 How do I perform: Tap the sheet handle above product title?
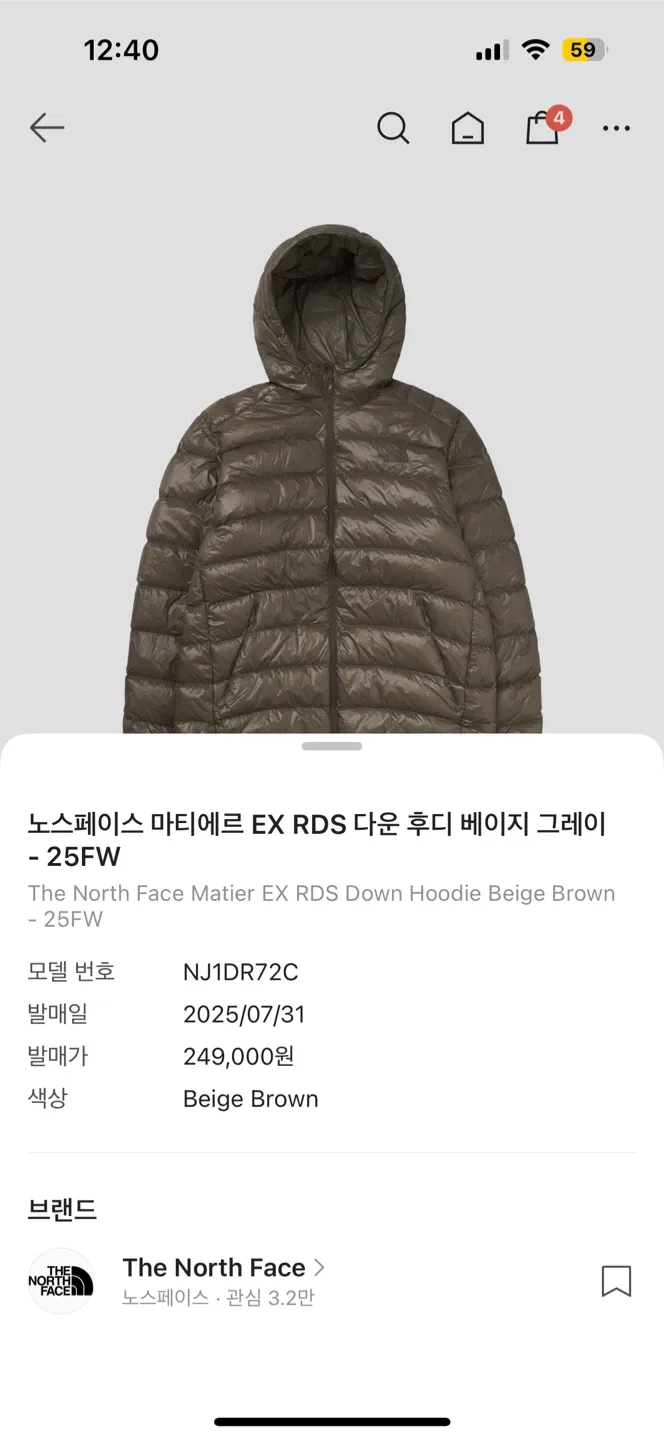click(x=332, y=746)
